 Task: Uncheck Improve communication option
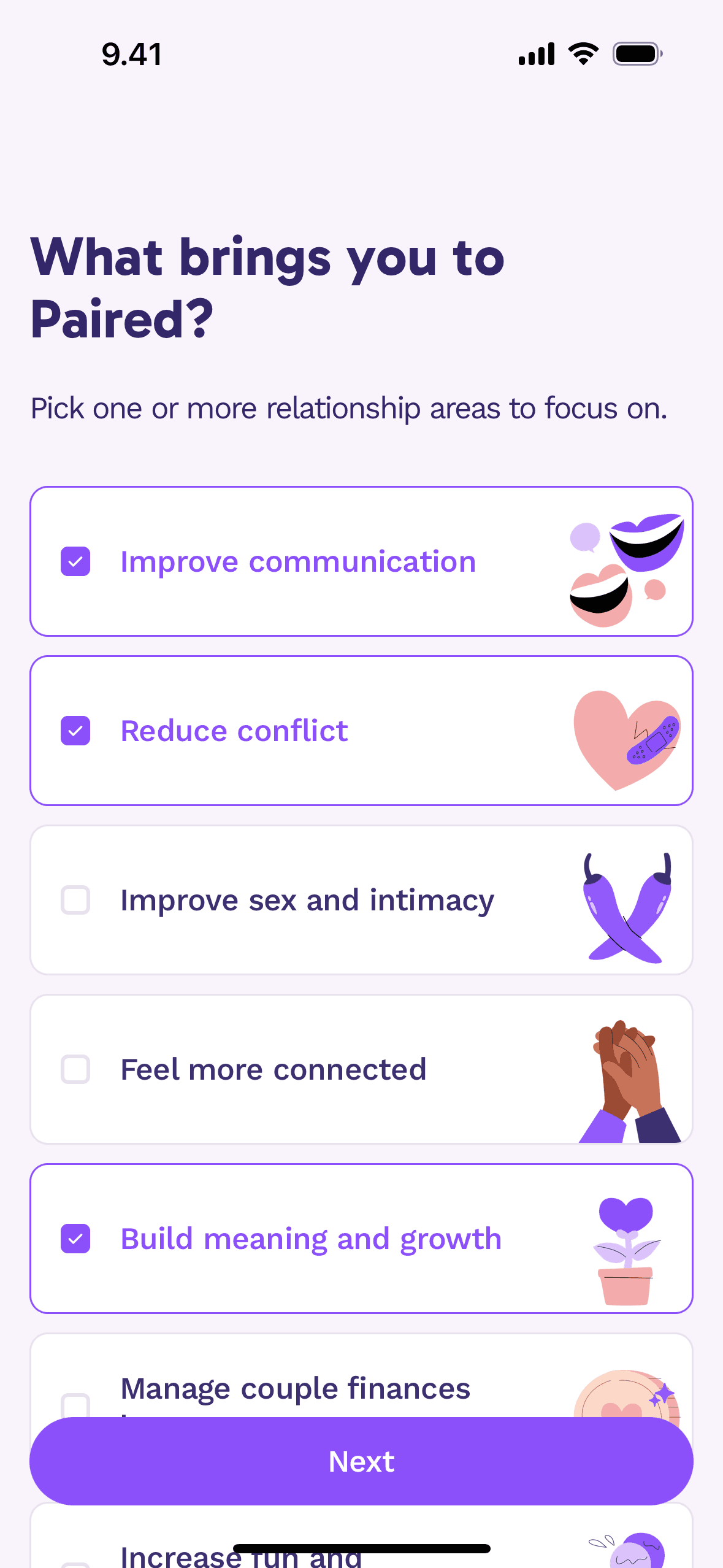(75, 561)
